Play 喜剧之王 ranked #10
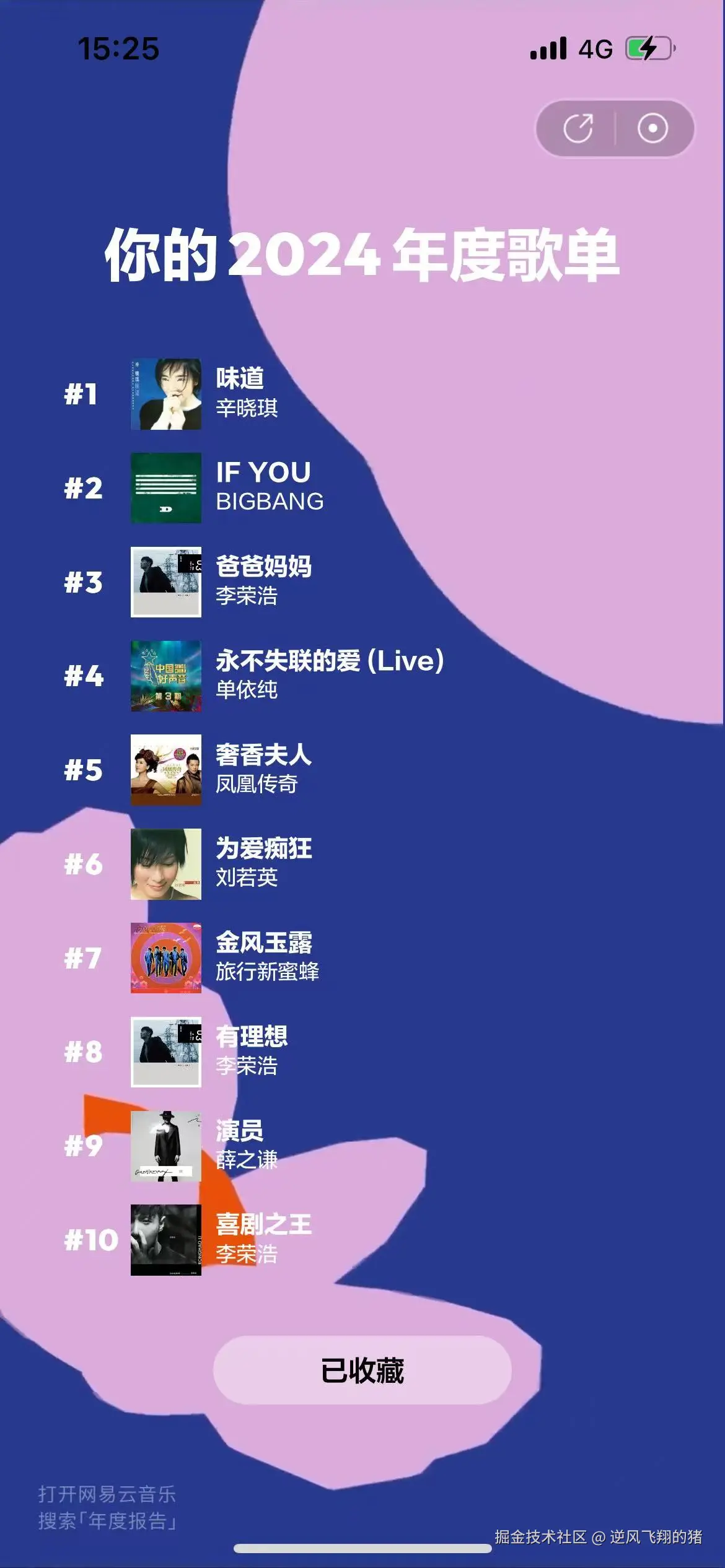The height and width of the screenshot is (1568, 725). pyautogui.click(x=263, y=1239)
